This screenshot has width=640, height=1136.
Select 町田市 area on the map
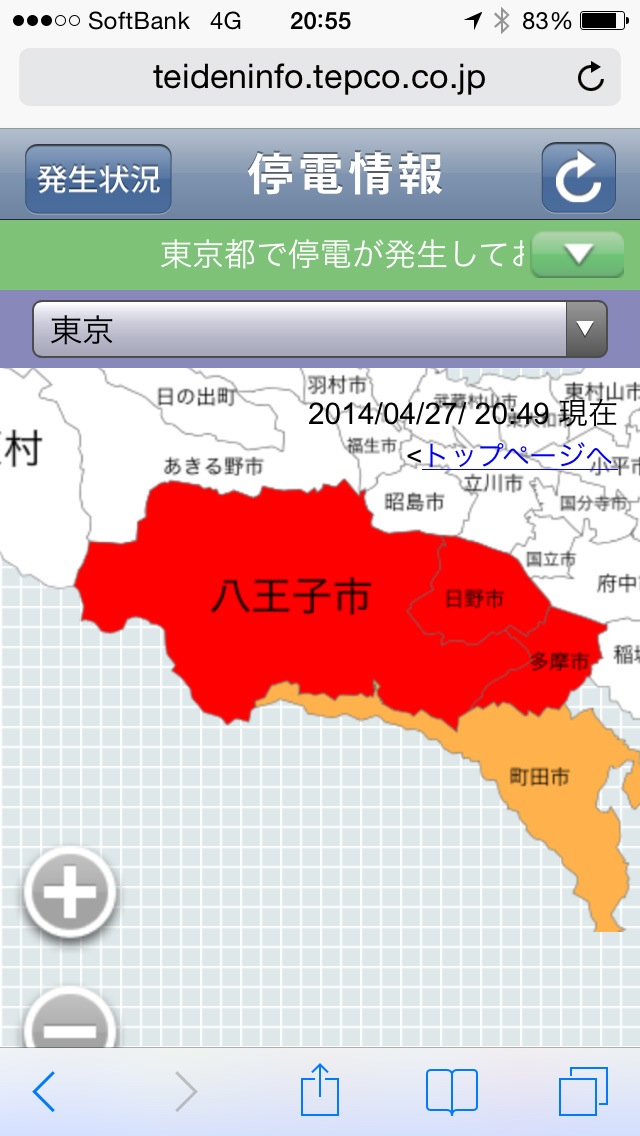(540, 776)
